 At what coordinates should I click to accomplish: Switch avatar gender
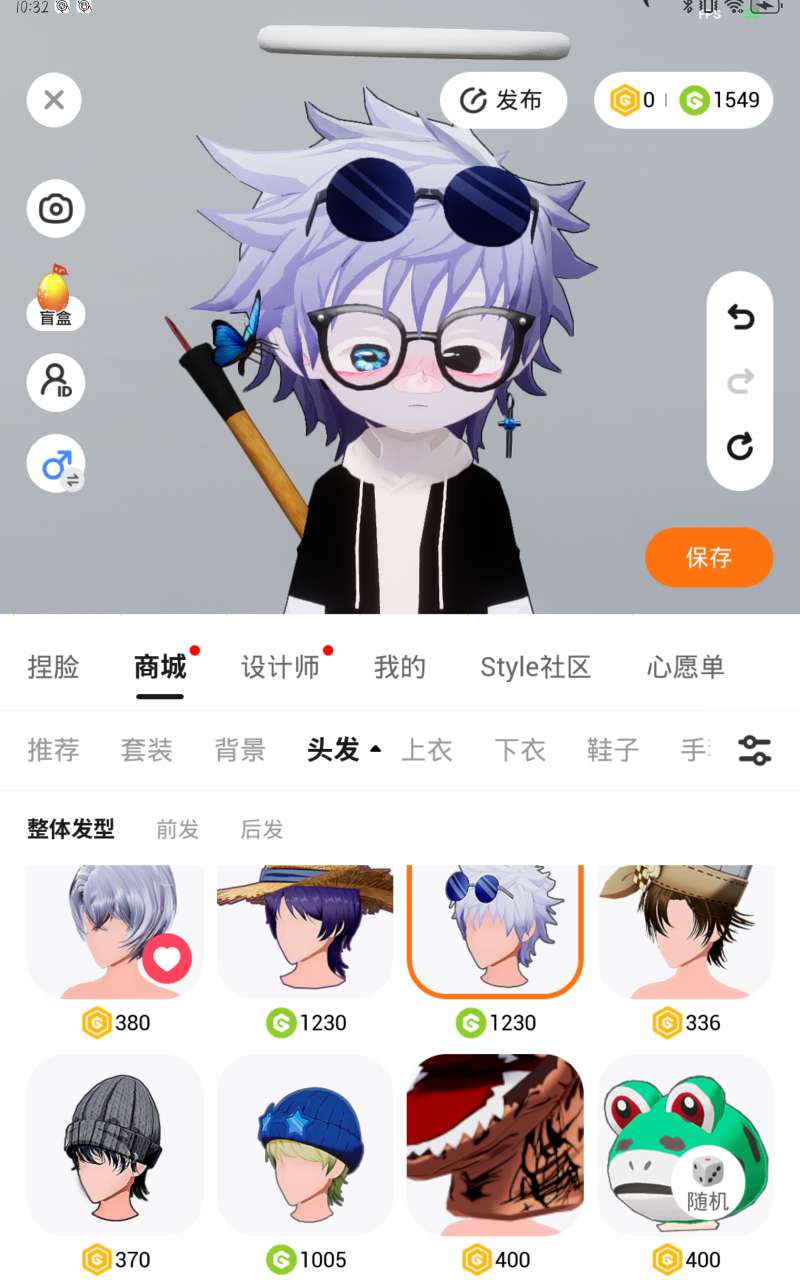[x=57, y=465]
